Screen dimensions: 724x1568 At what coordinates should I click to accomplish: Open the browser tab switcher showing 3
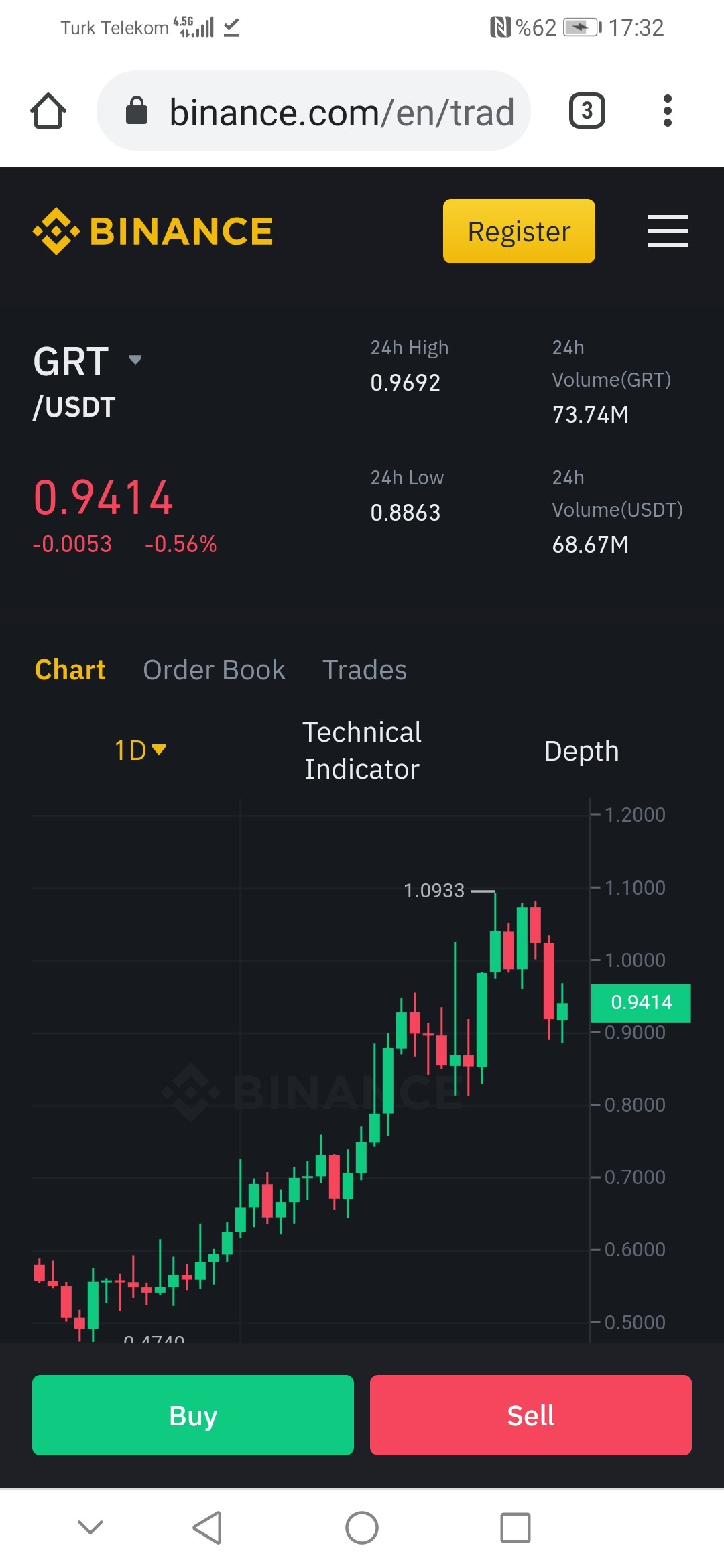(x=587, y=111)
